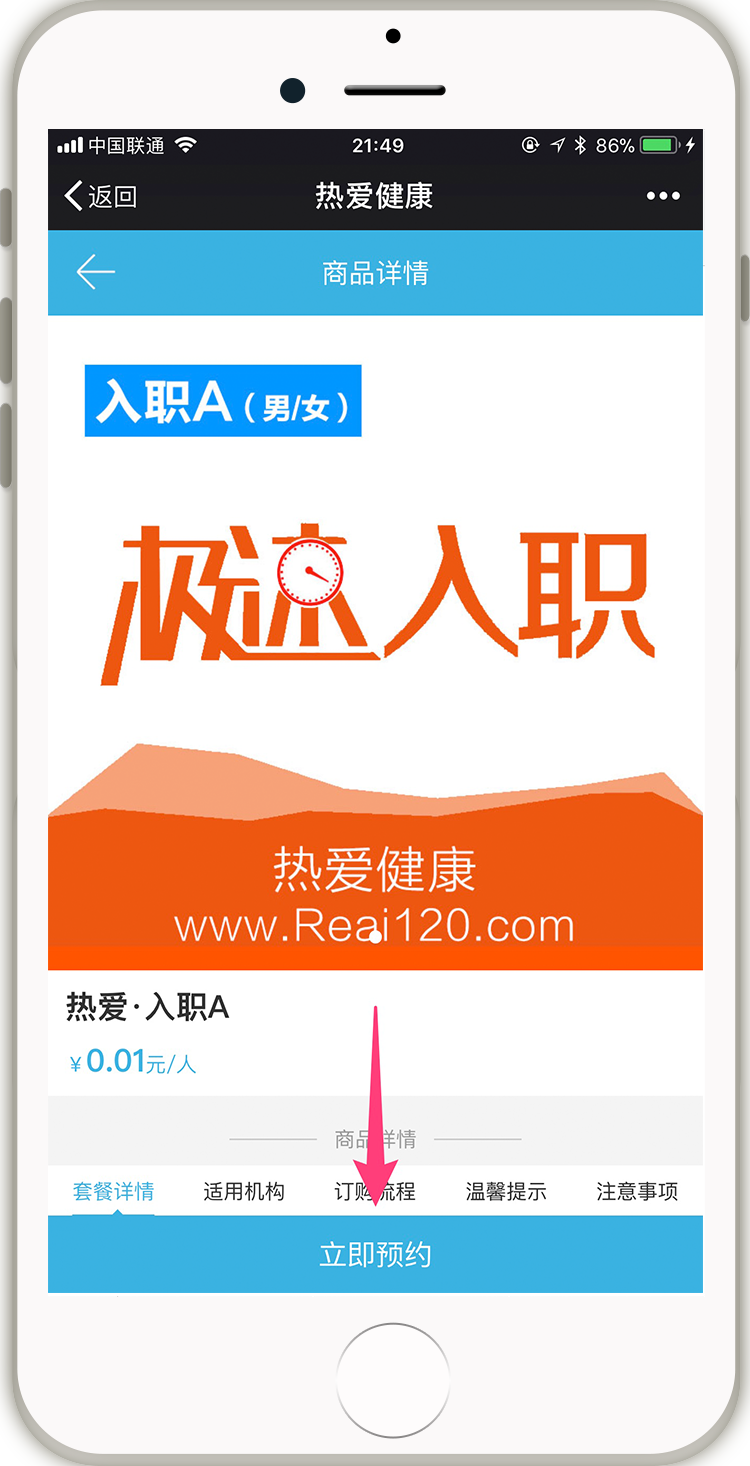Tap the 立即预约 button

coord(375,1254)
